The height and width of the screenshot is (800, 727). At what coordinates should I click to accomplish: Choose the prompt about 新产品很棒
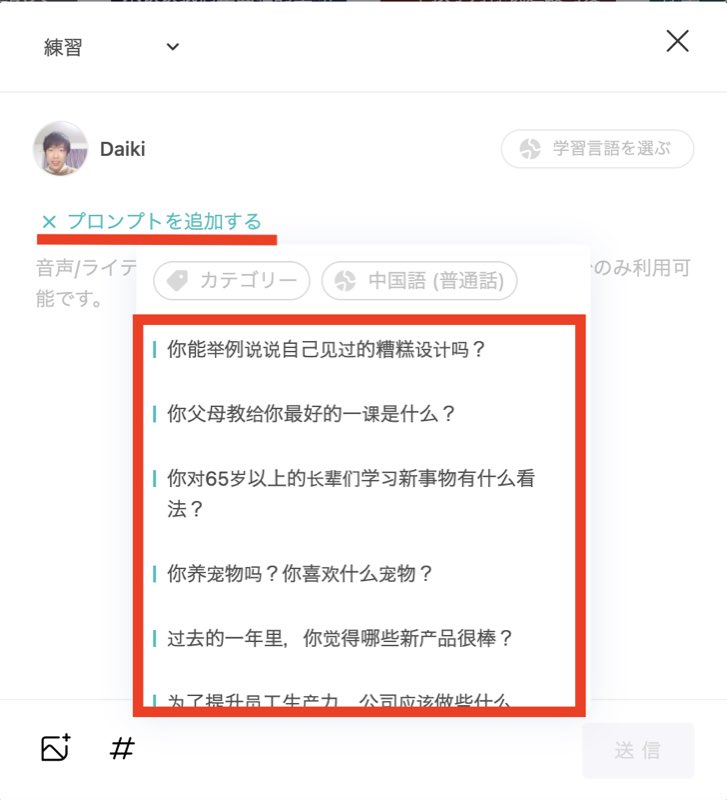point(340,638)
